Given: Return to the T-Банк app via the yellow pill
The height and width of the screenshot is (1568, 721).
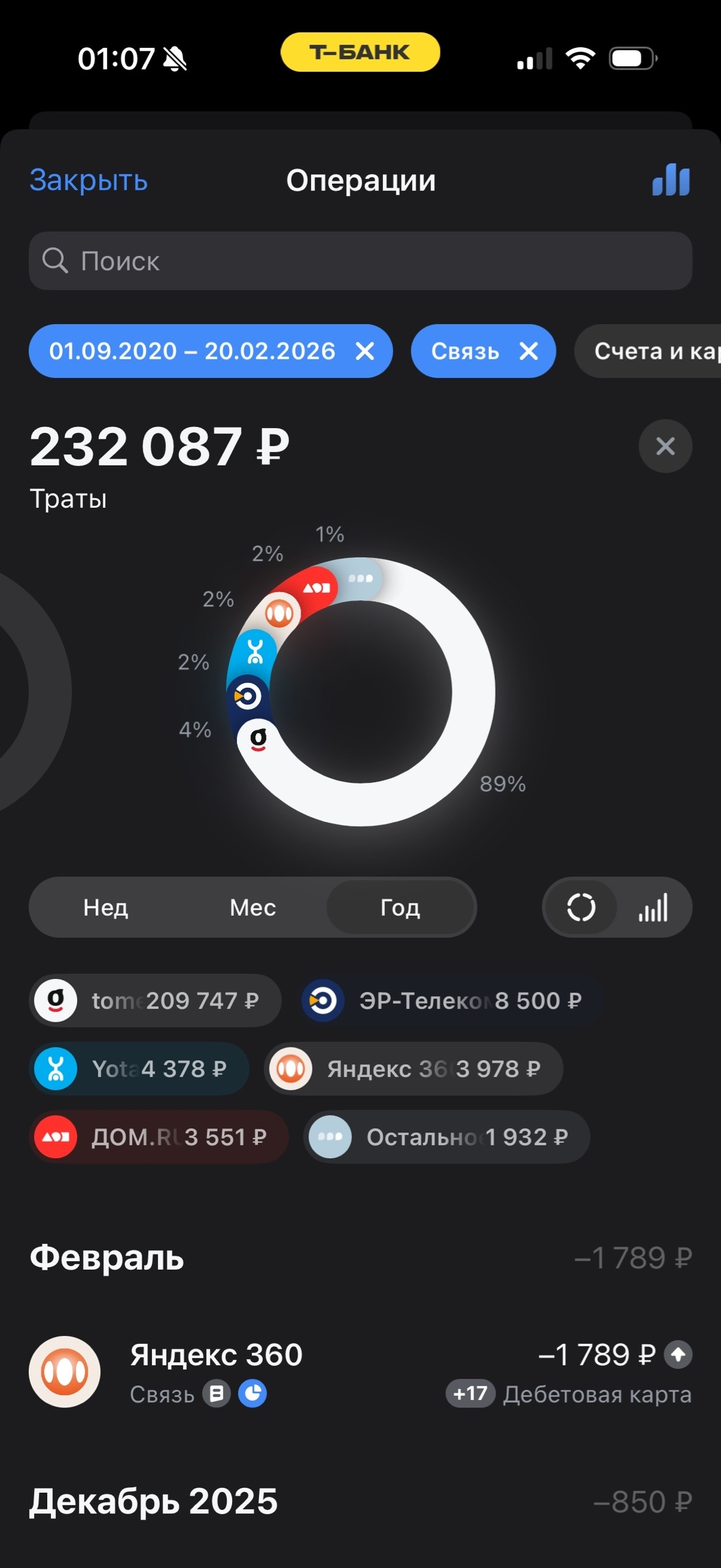Looking at the screenshot, I should (360, 52).
